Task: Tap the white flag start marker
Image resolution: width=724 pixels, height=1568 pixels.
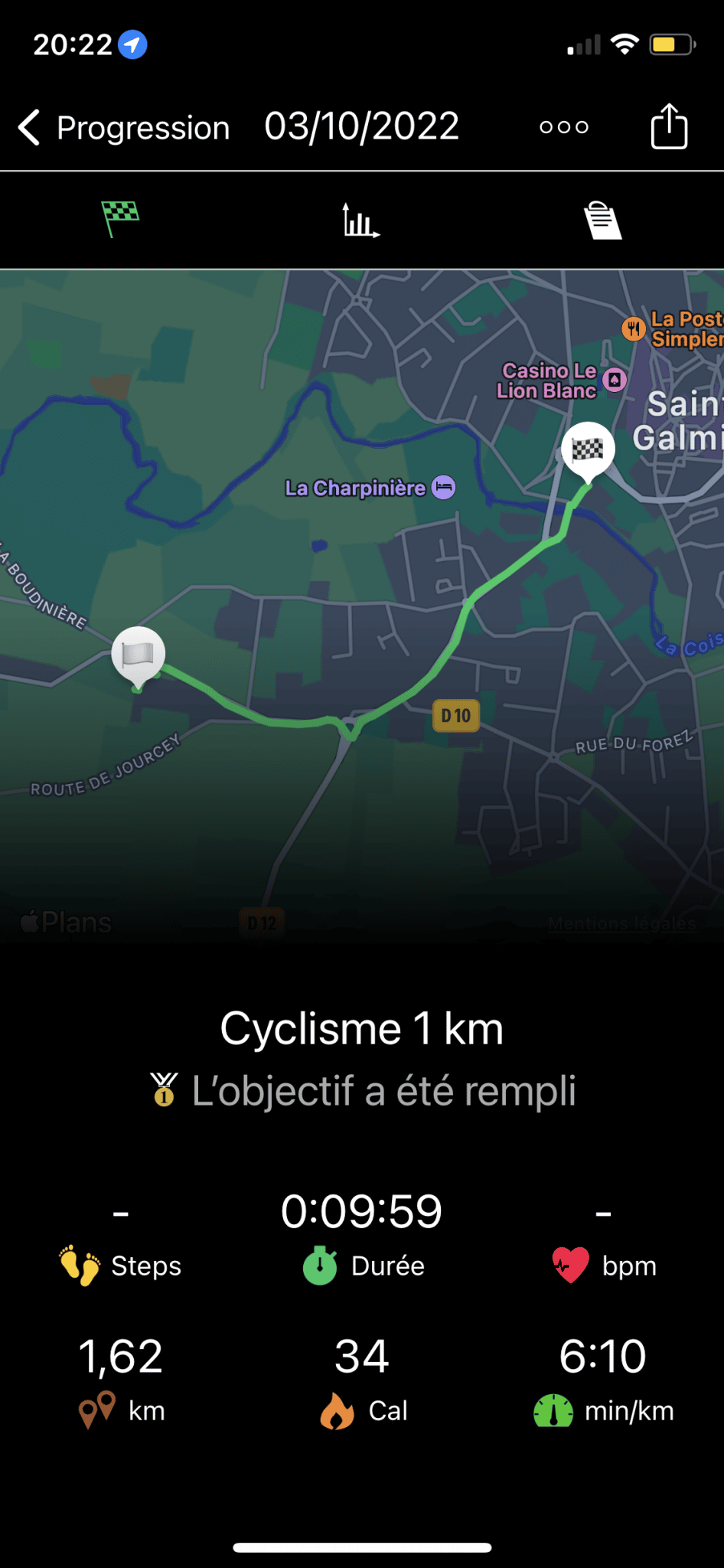Action: pyautogui.click(x=138, y=656)
